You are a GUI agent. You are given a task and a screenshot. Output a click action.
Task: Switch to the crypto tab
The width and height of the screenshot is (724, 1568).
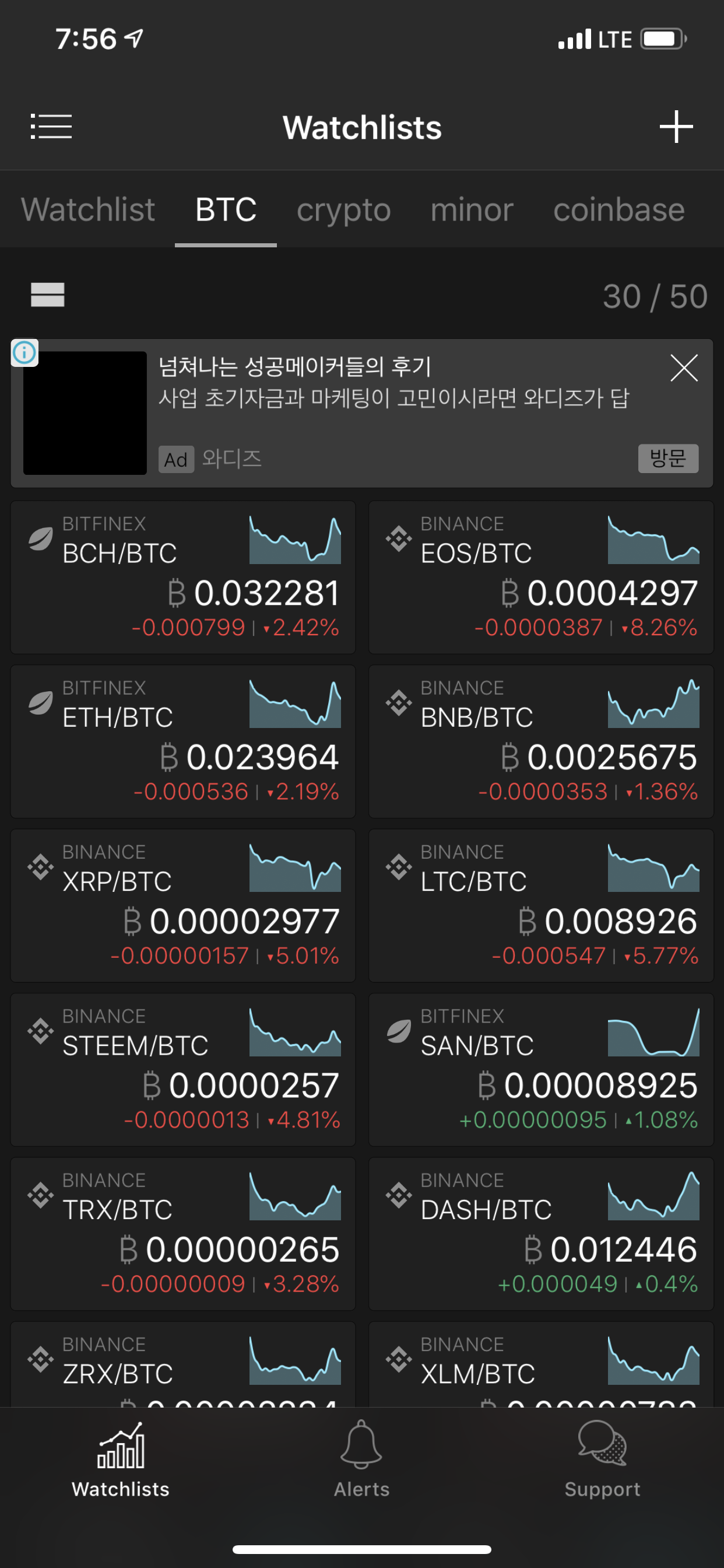coord(343,210)
